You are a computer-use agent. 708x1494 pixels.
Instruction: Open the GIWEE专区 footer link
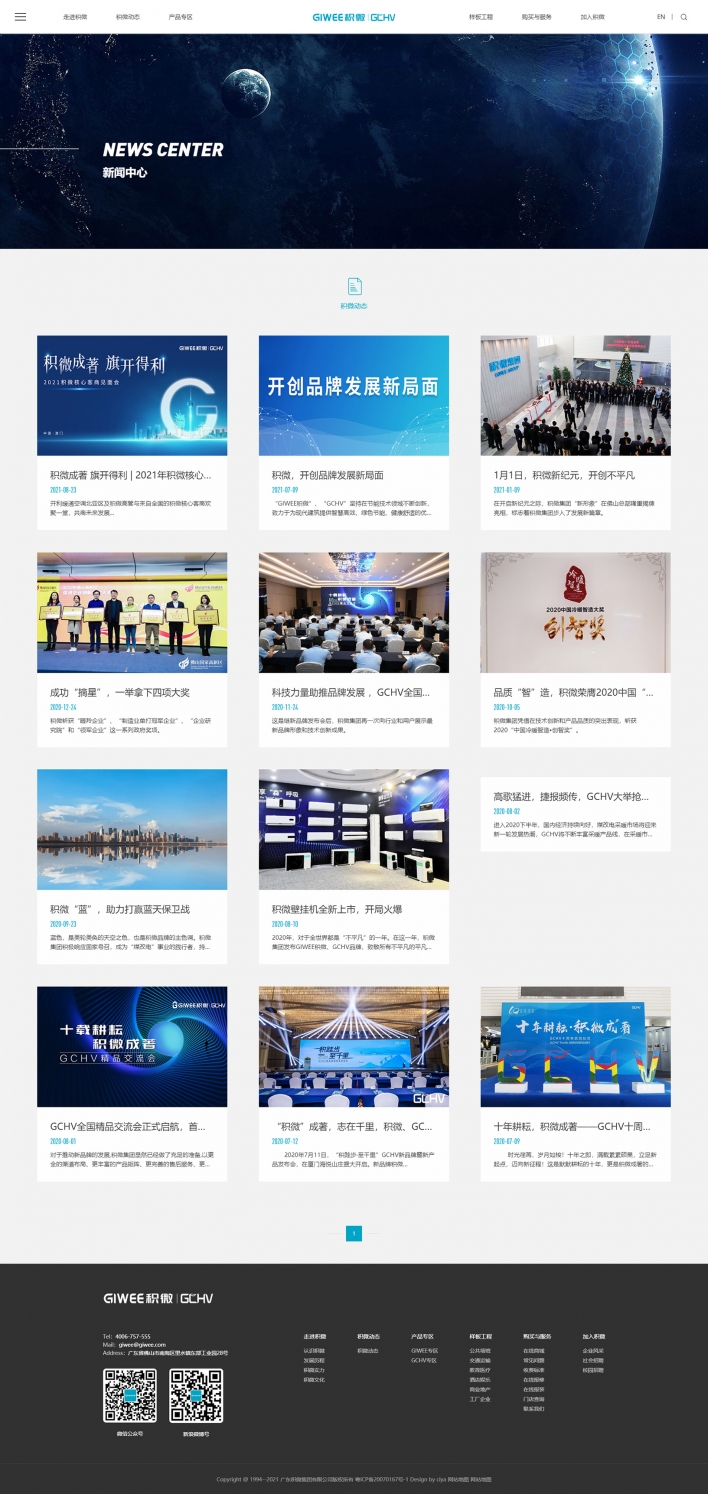425,1351
